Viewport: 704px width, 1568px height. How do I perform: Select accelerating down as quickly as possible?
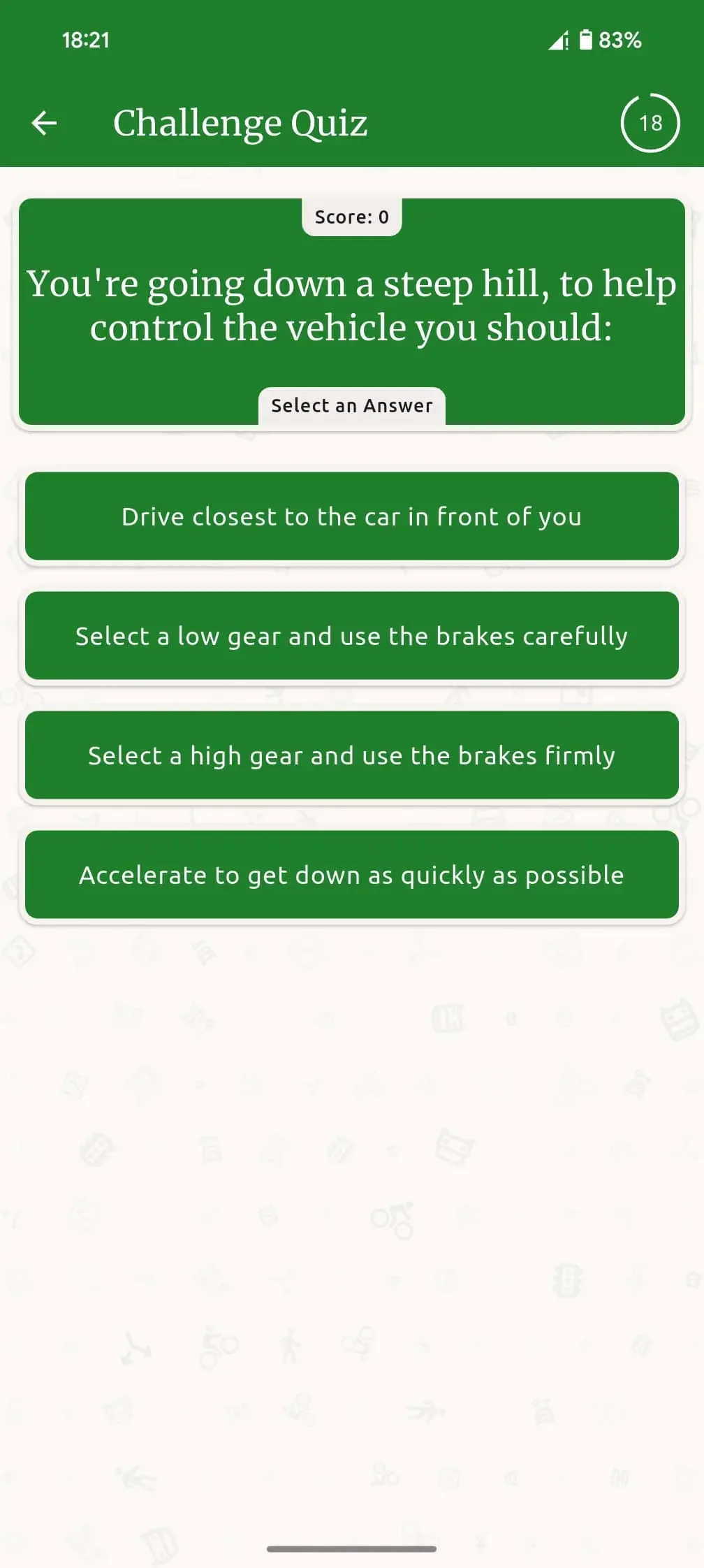[x=351, y=874]
